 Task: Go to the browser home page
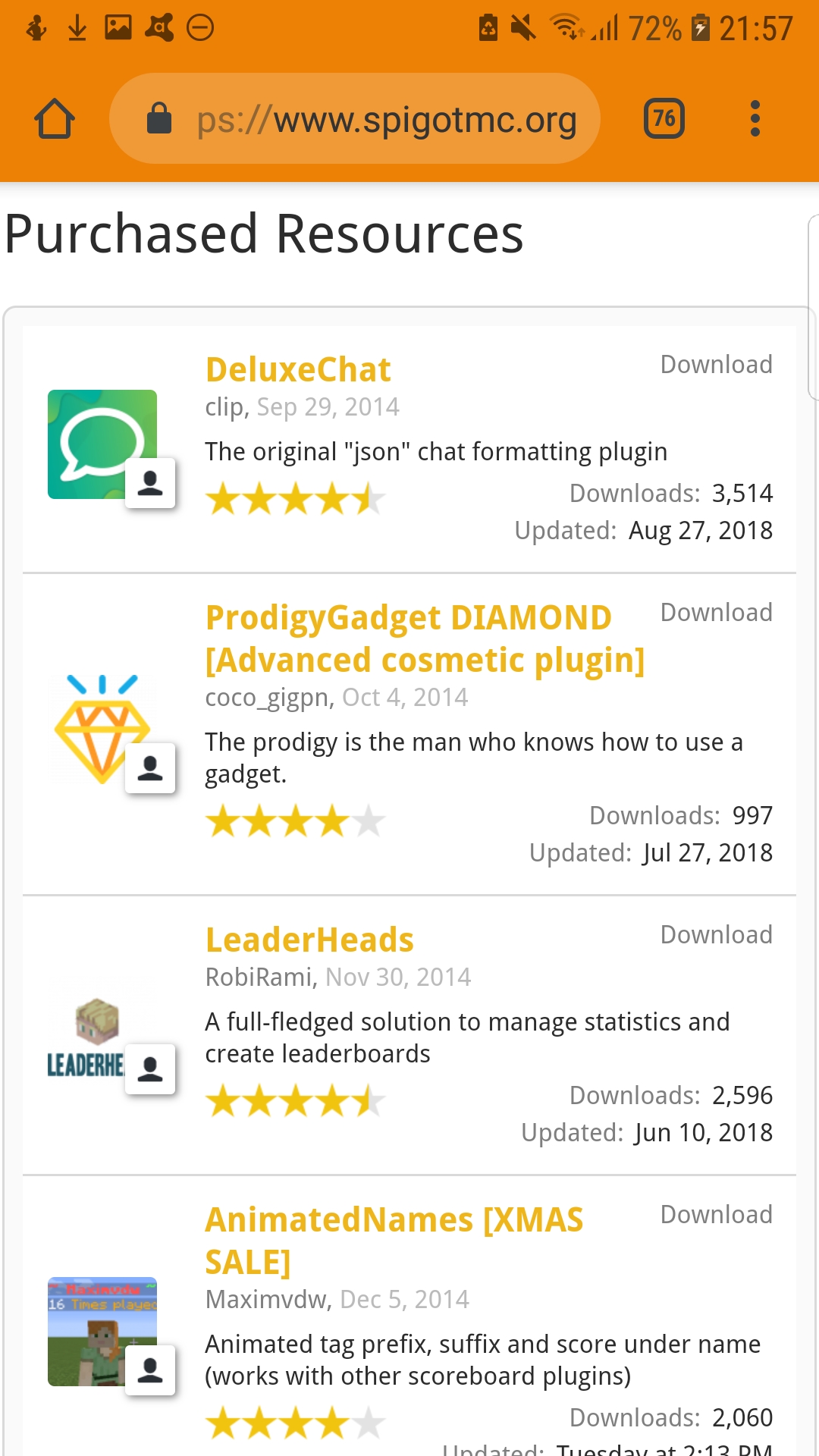tap(55, 119)
